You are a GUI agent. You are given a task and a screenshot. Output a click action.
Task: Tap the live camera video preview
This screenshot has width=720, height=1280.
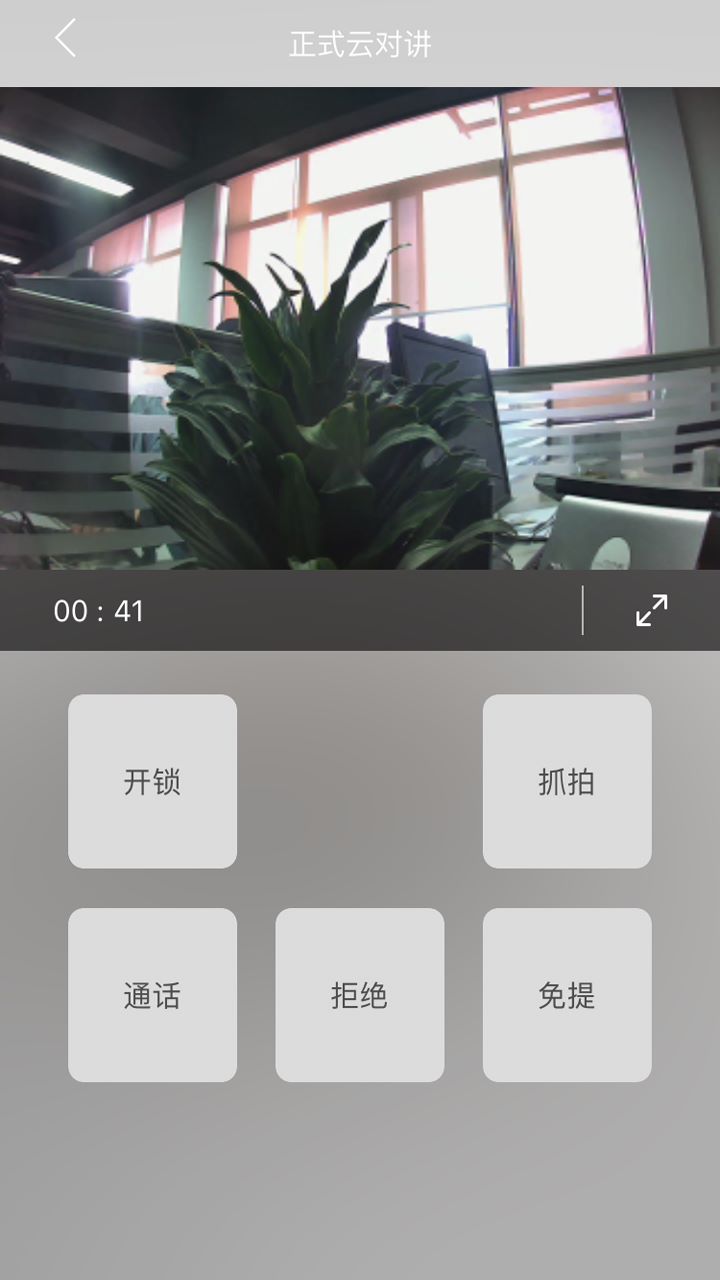360,330
